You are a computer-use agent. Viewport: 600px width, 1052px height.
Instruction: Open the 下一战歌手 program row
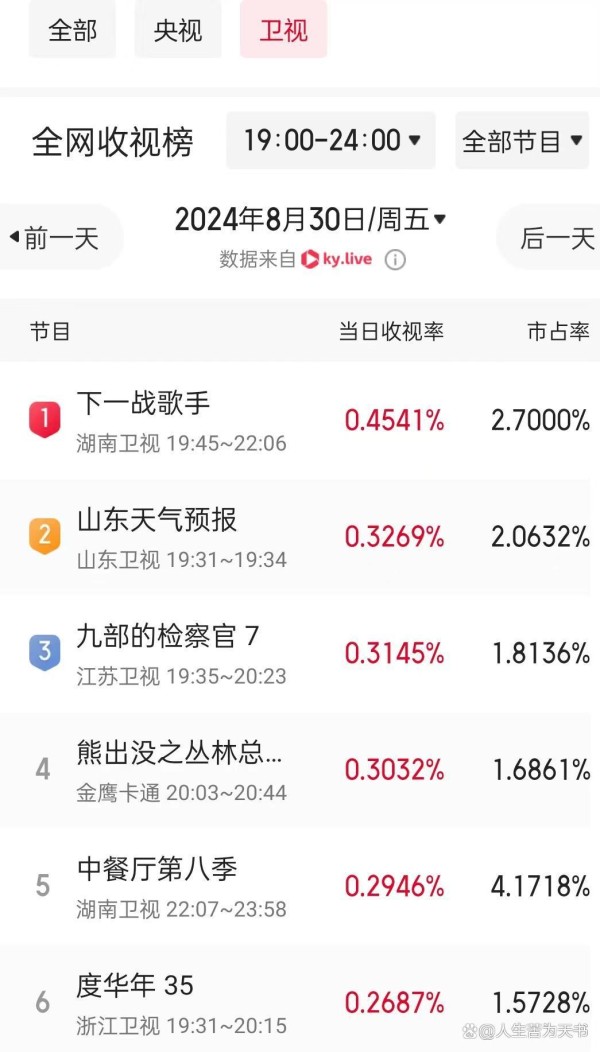click(300, 421)
